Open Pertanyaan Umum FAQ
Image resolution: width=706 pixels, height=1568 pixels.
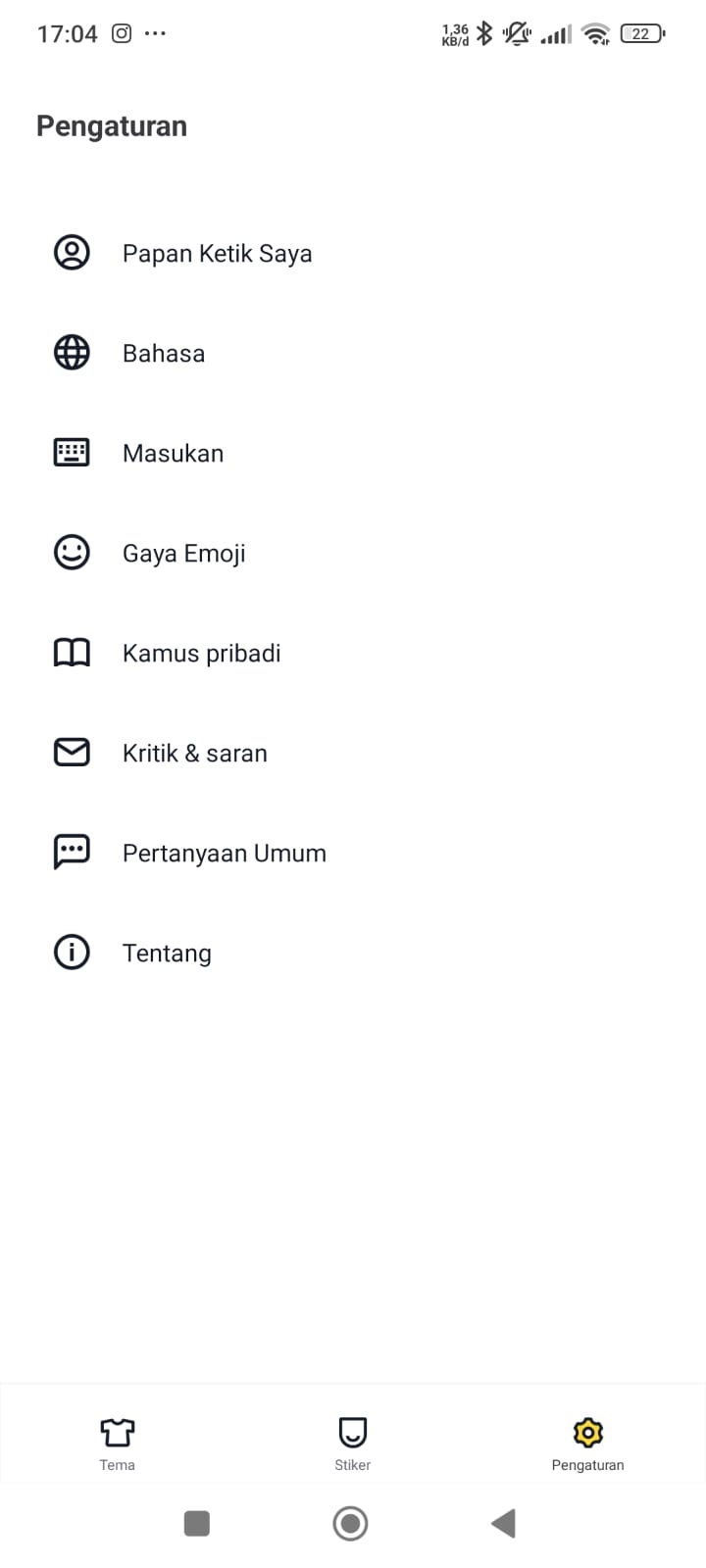[224, 854]
